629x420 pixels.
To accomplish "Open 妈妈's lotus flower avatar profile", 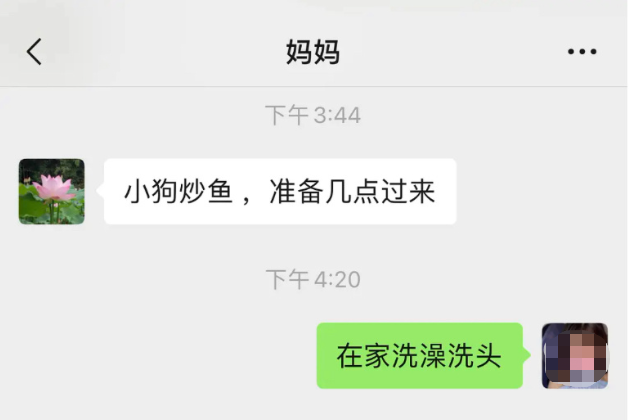I will (51, 191).
